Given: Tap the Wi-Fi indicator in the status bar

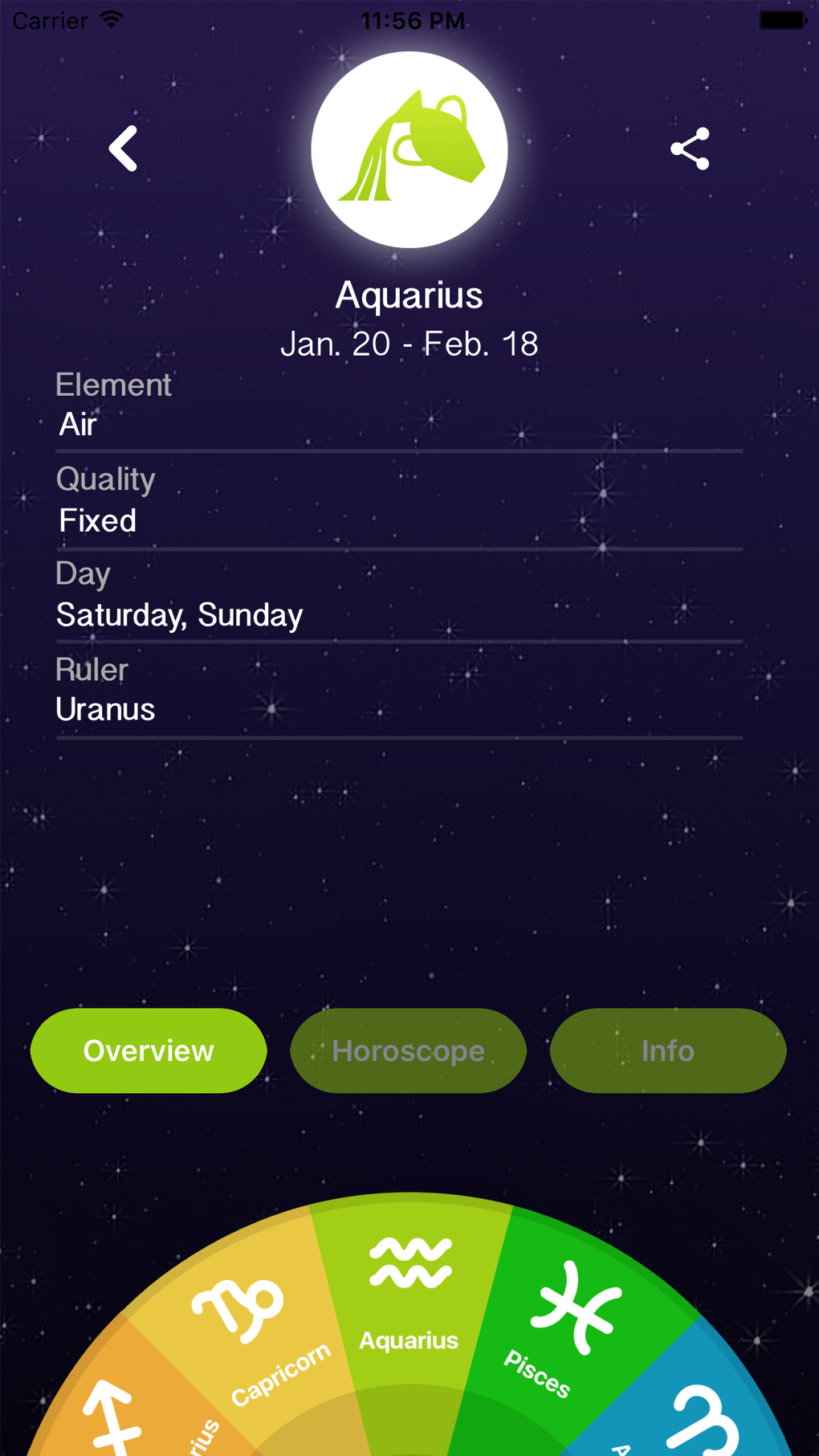Looking at the screenshot, I should coord(112,19).
